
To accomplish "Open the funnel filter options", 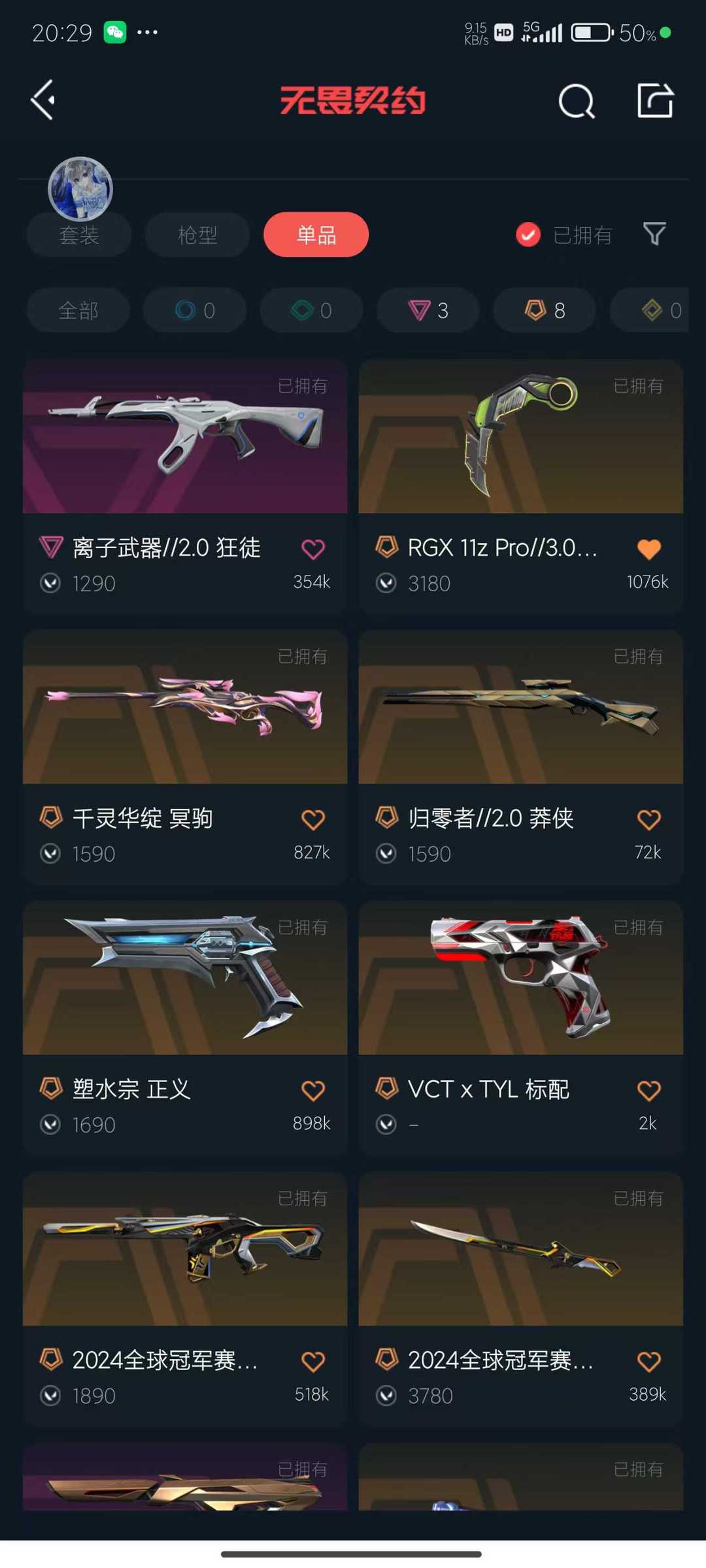I will pyautogui.click(x=654, y=234).
